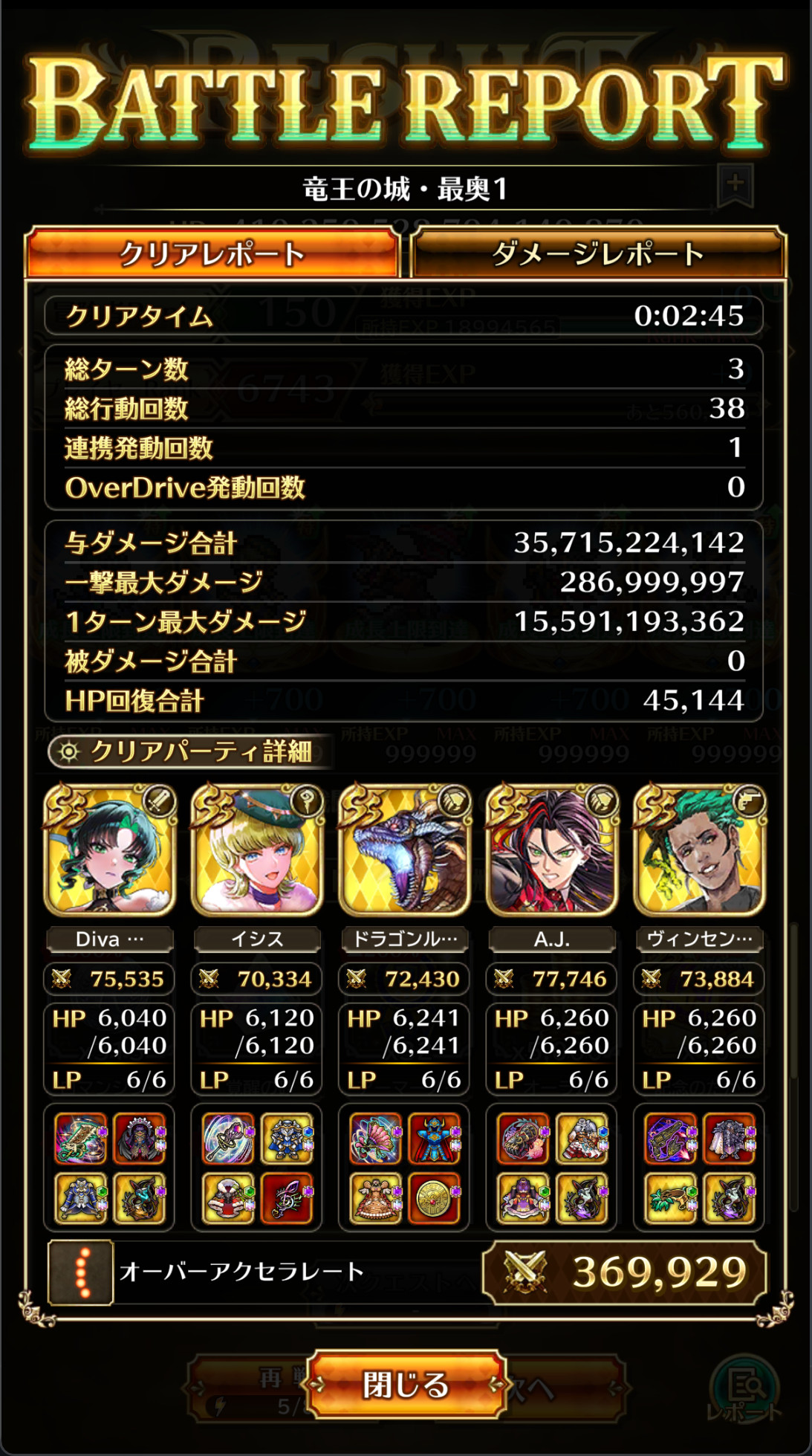
Task: View the ヴィンセン… character card
Action: 699,851
